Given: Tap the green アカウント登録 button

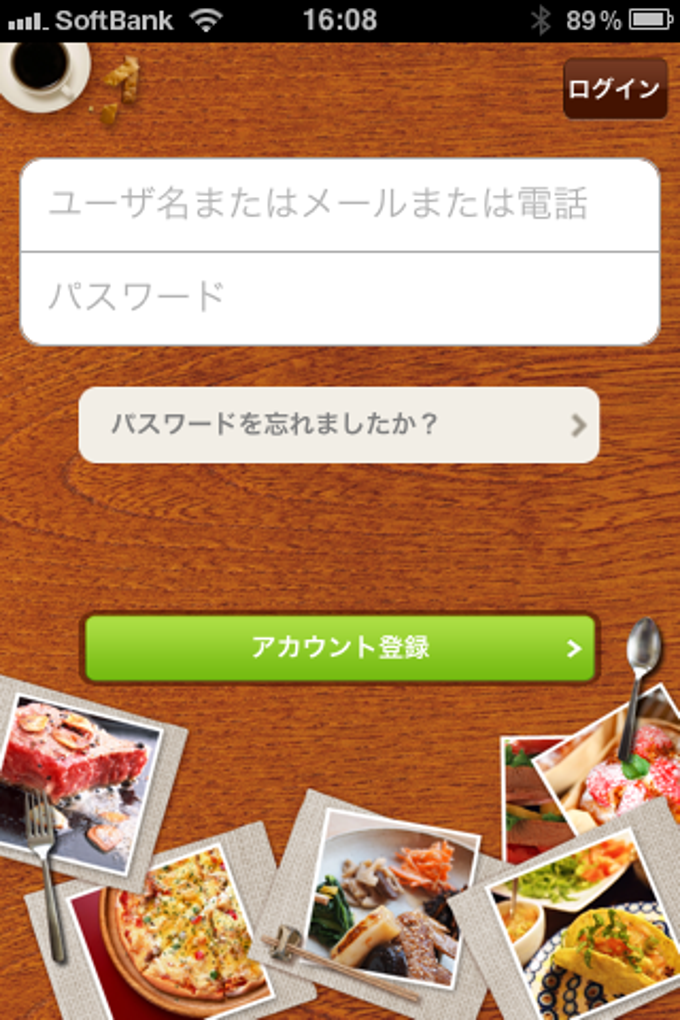Looking at the screenshot, I should [x=339, y=648].
